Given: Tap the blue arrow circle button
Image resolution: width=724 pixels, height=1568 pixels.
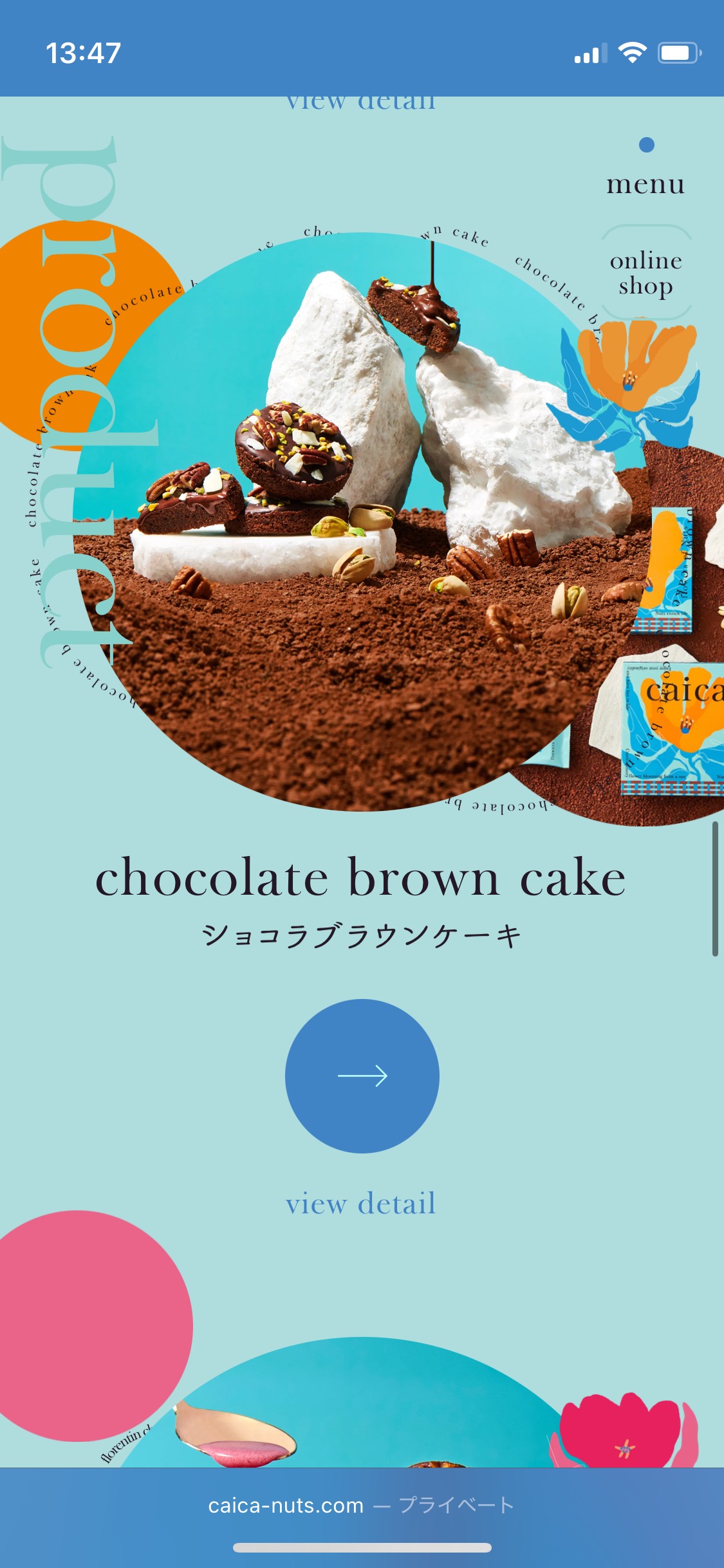Looking at the screenshot, I should (x=362, y=1076).
